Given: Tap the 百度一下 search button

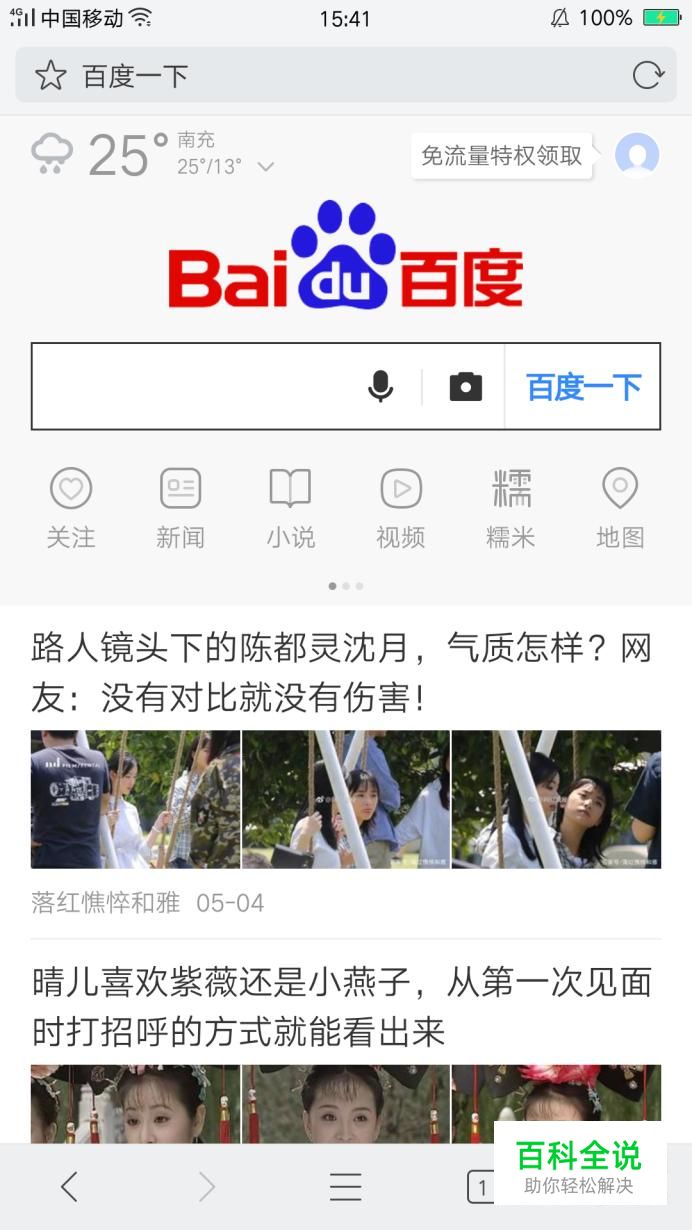Looking at the screenshot, I should (583, 387).
